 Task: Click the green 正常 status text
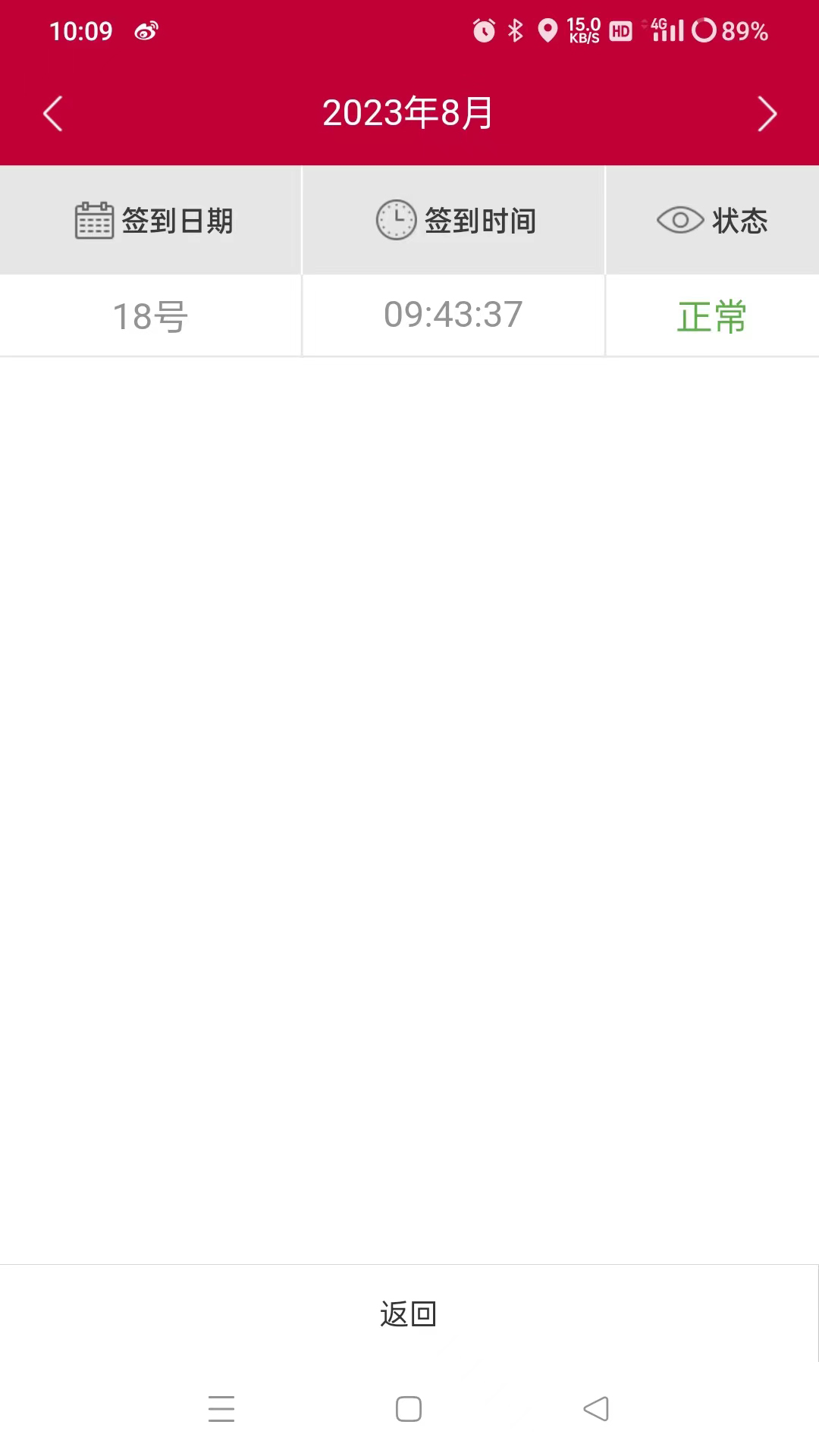(x=711, y=316)
